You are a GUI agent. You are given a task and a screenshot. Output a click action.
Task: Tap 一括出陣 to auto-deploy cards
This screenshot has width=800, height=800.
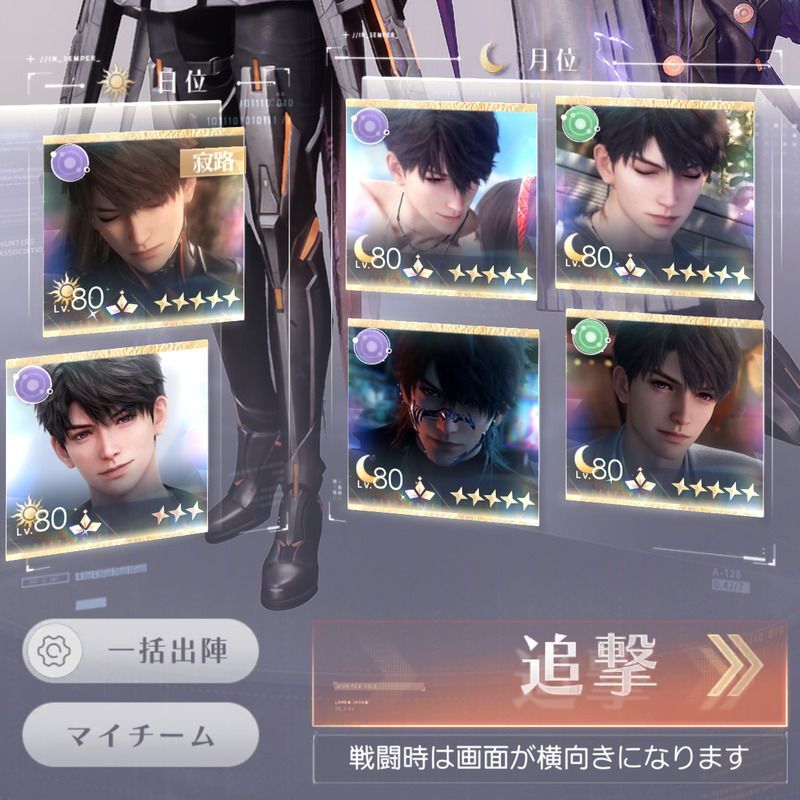(140, 651)
